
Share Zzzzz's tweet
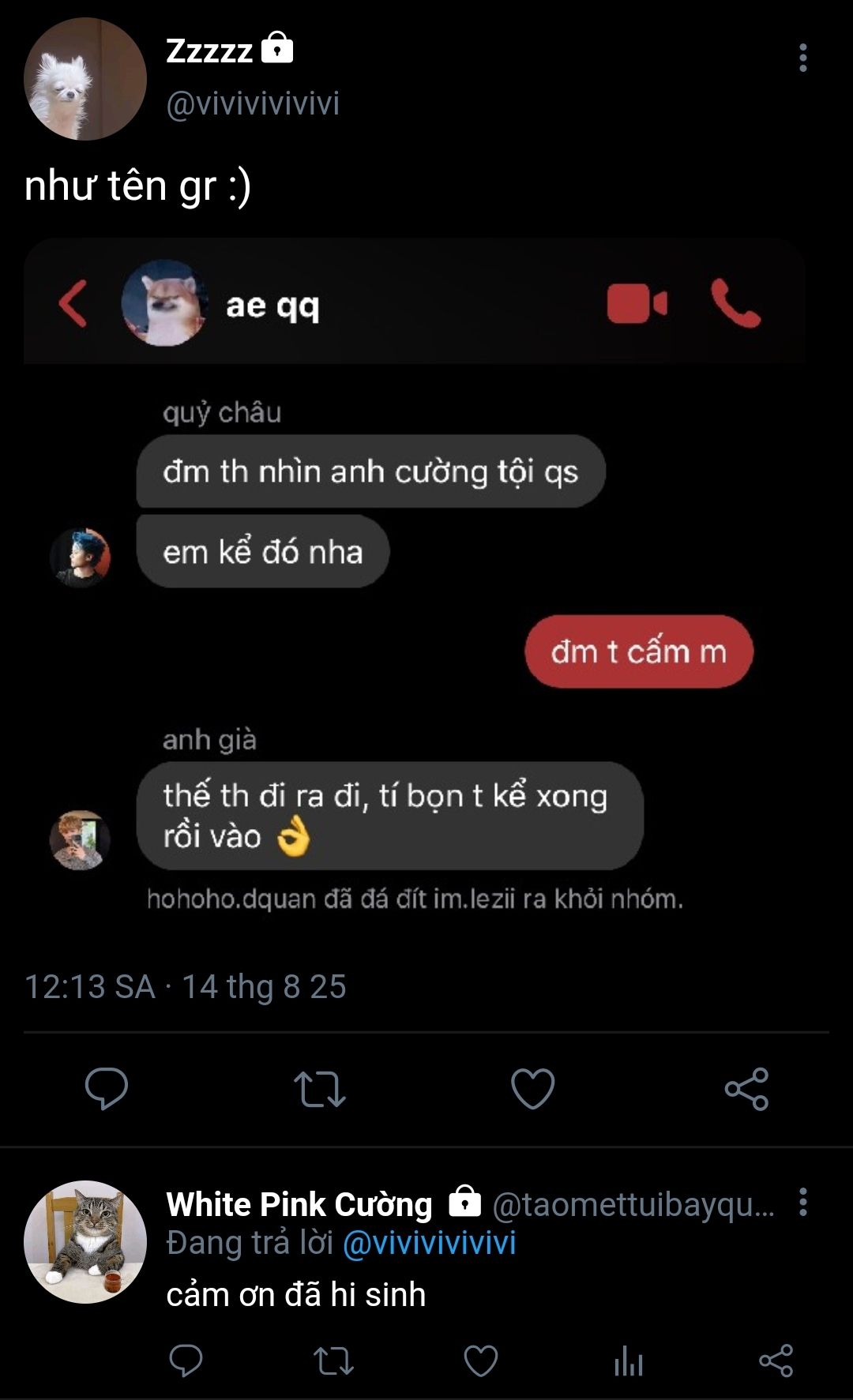point(746,1088)
